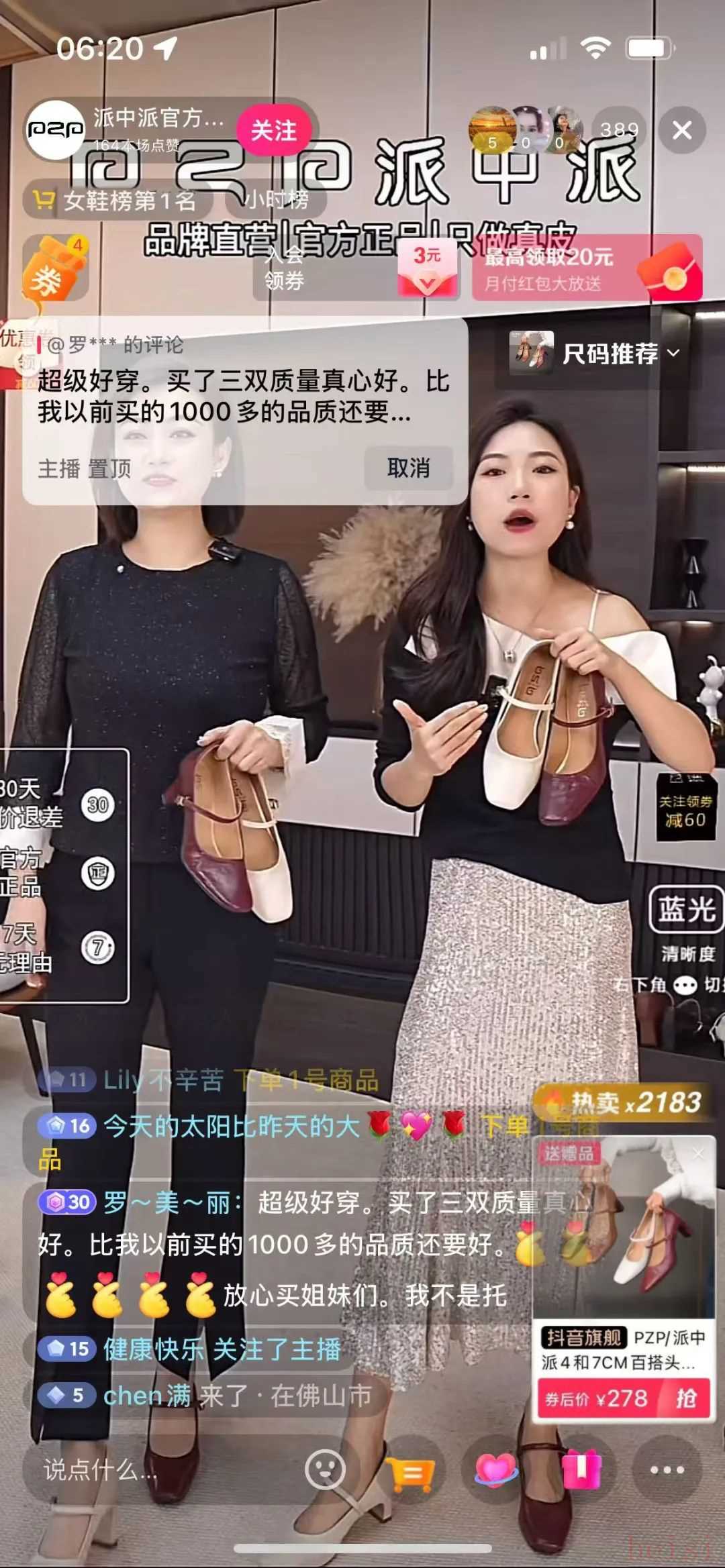The height and width of the screenshot is (1568, 725).
Task: Change video quality via 蓝光 button
Action: 686,909
